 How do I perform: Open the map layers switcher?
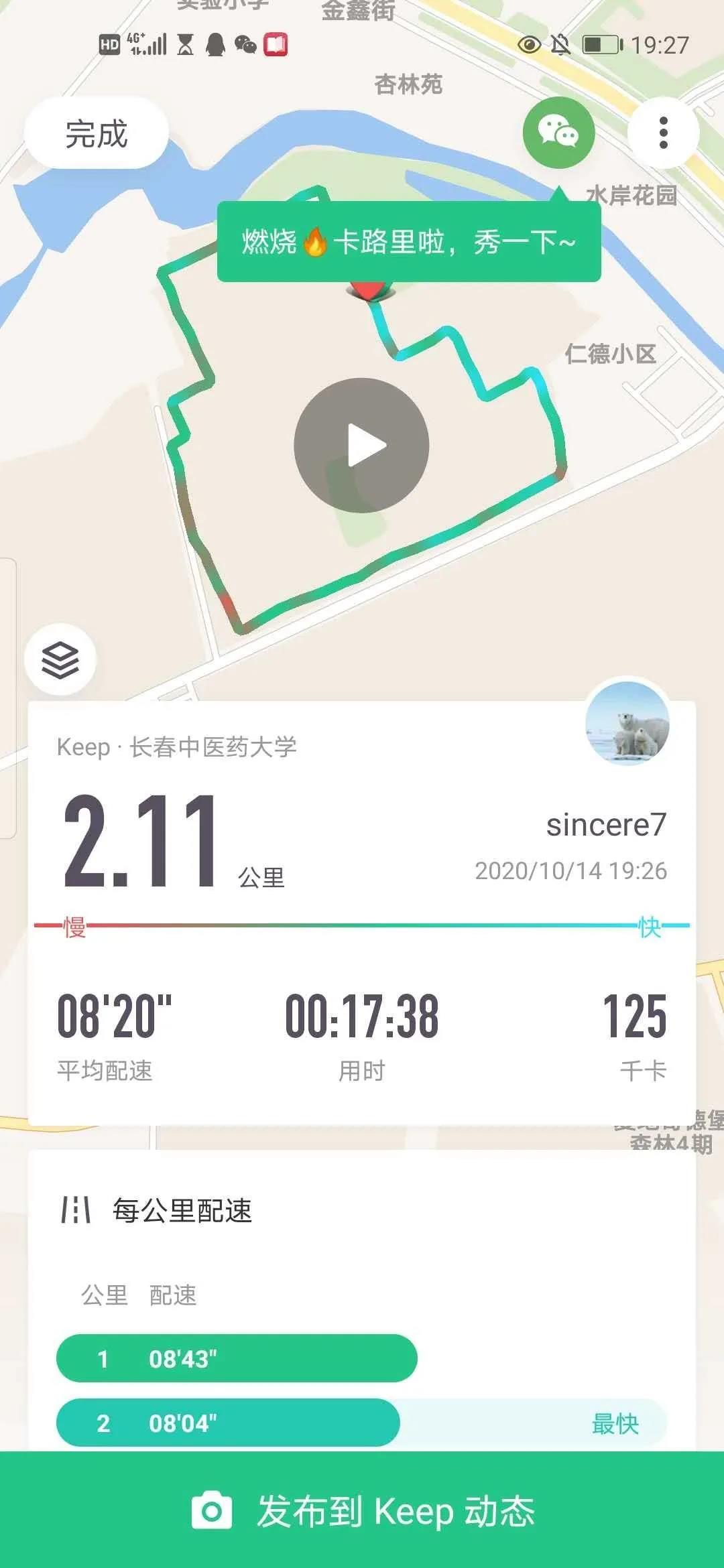[60, 659]
